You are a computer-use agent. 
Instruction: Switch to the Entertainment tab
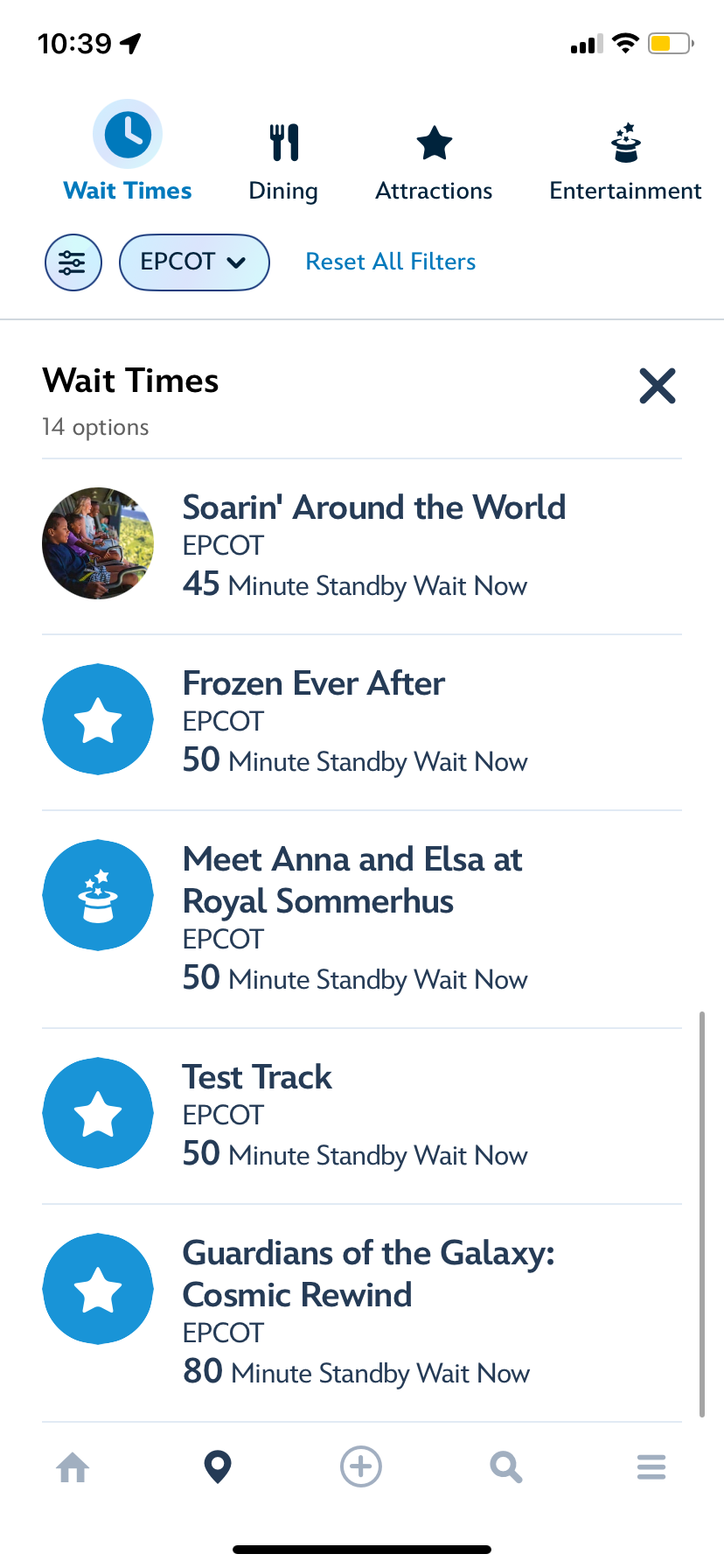click(625, 162)
